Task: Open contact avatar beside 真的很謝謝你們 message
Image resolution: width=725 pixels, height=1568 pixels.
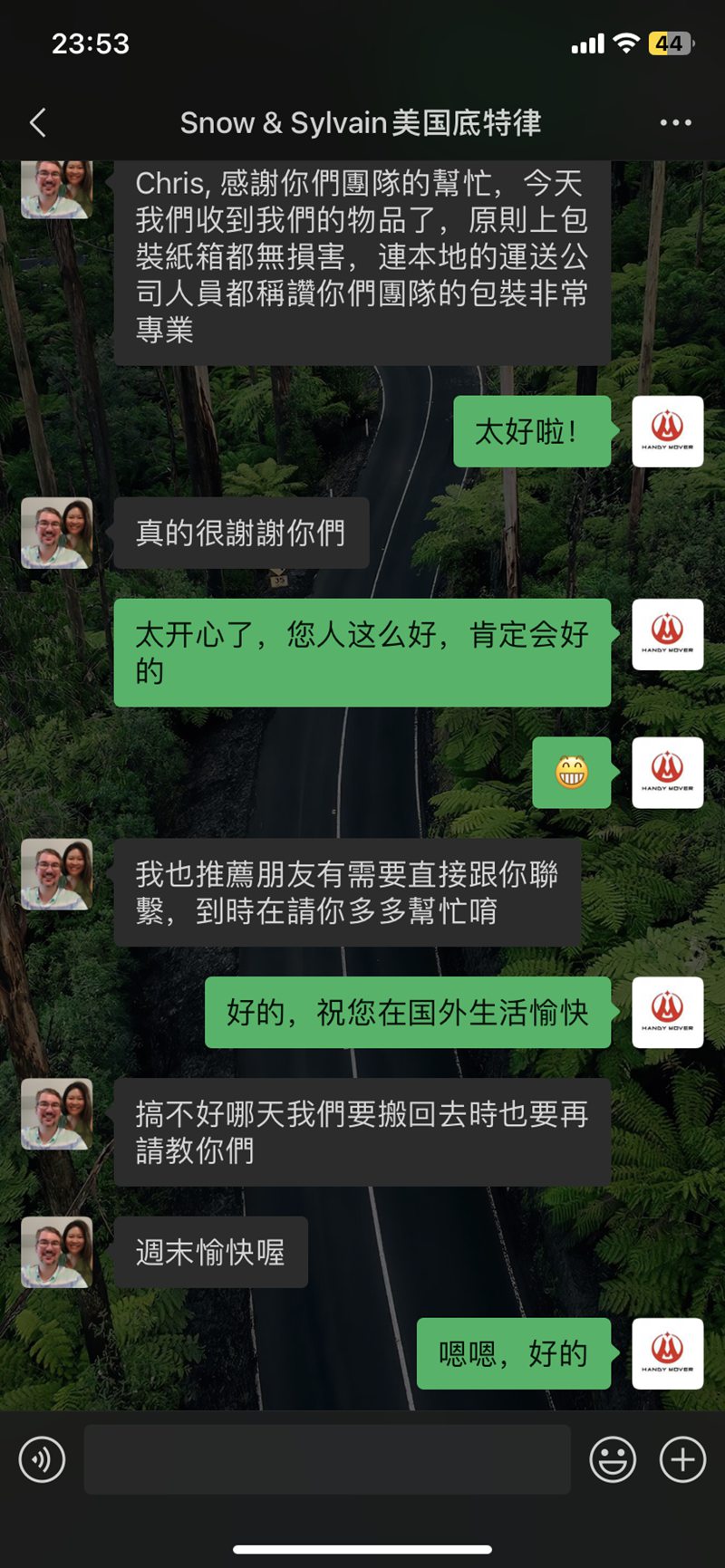Action: coord(56,533)
